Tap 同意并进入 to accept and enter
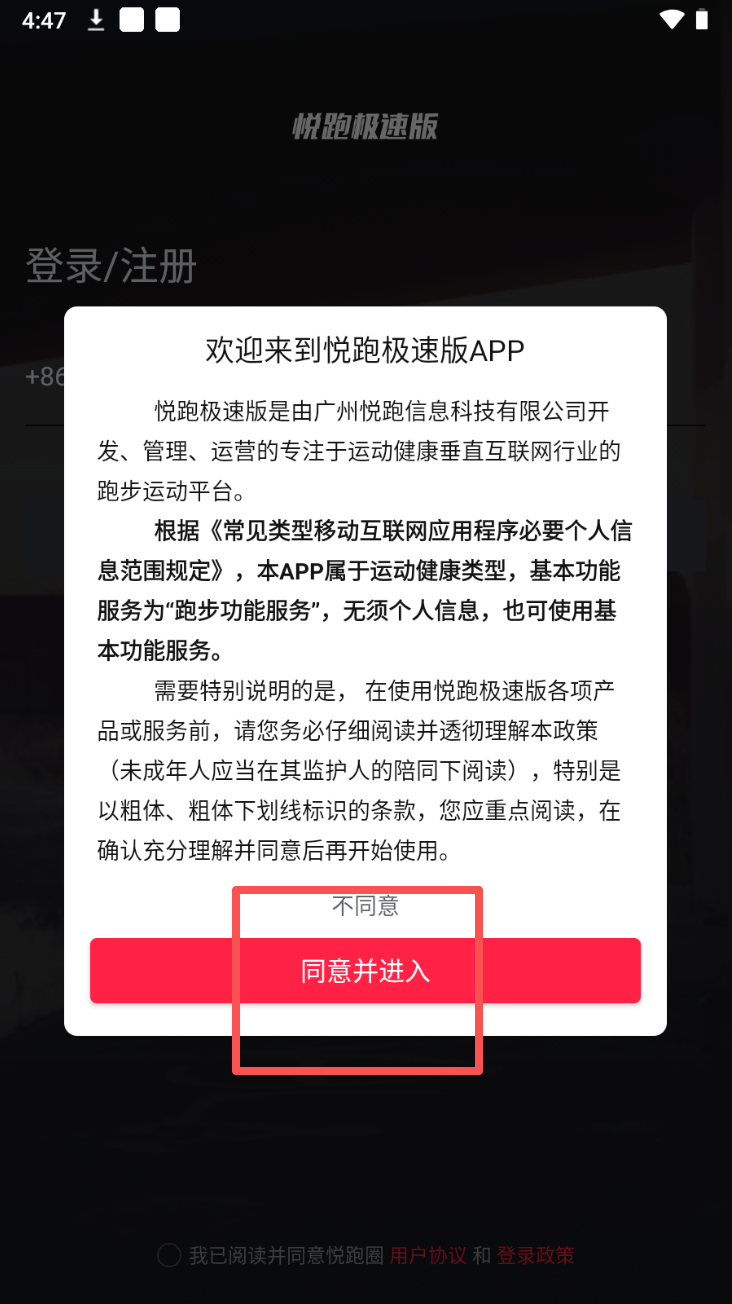 pos(365,971)
